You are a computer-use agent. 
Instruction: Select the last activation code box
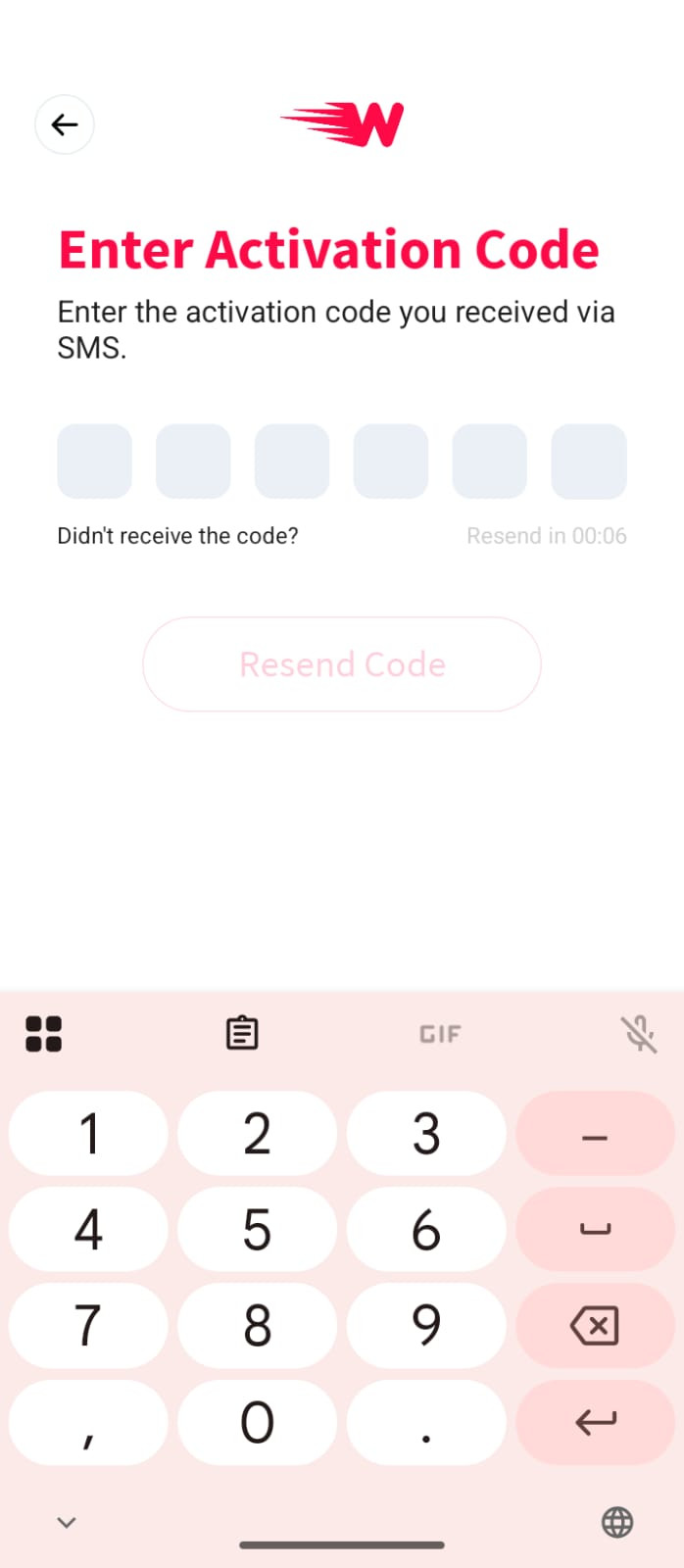589,462
